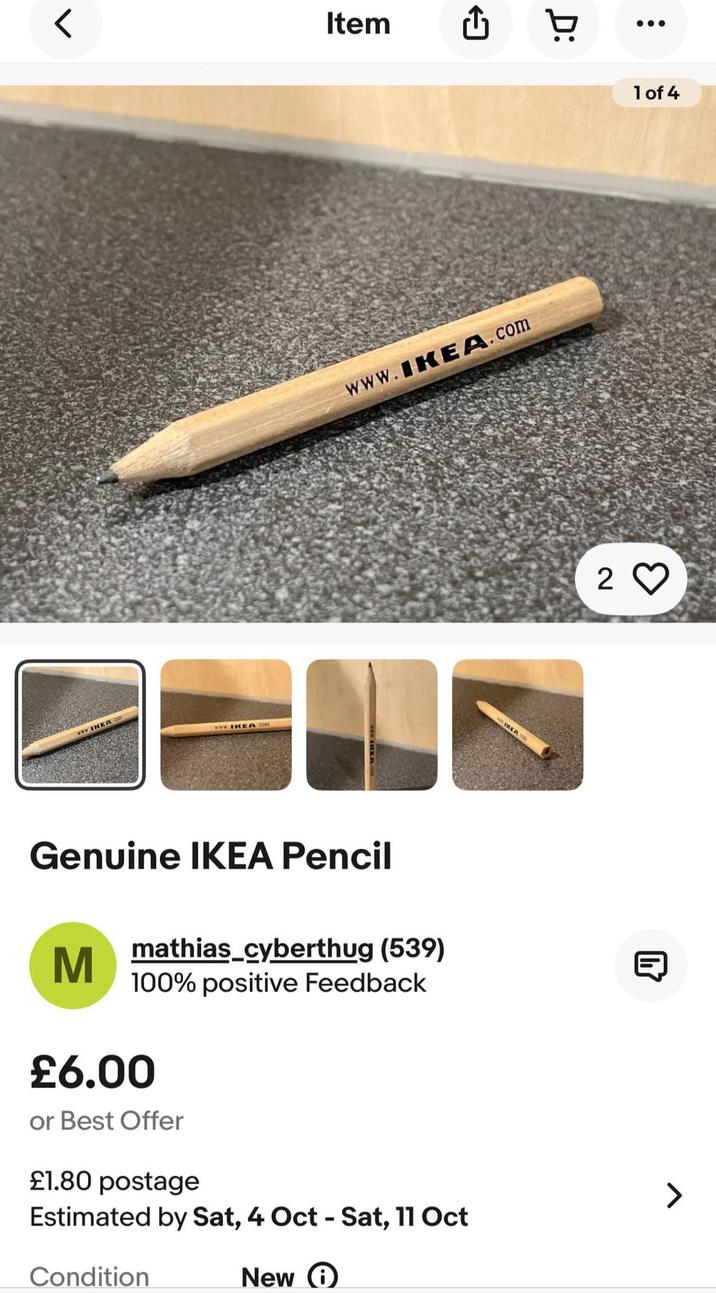Image resolution: width=716 pixels, height=1293 pixels.
Task: View the third thumbnail of upright pencil
Action: 371,724
